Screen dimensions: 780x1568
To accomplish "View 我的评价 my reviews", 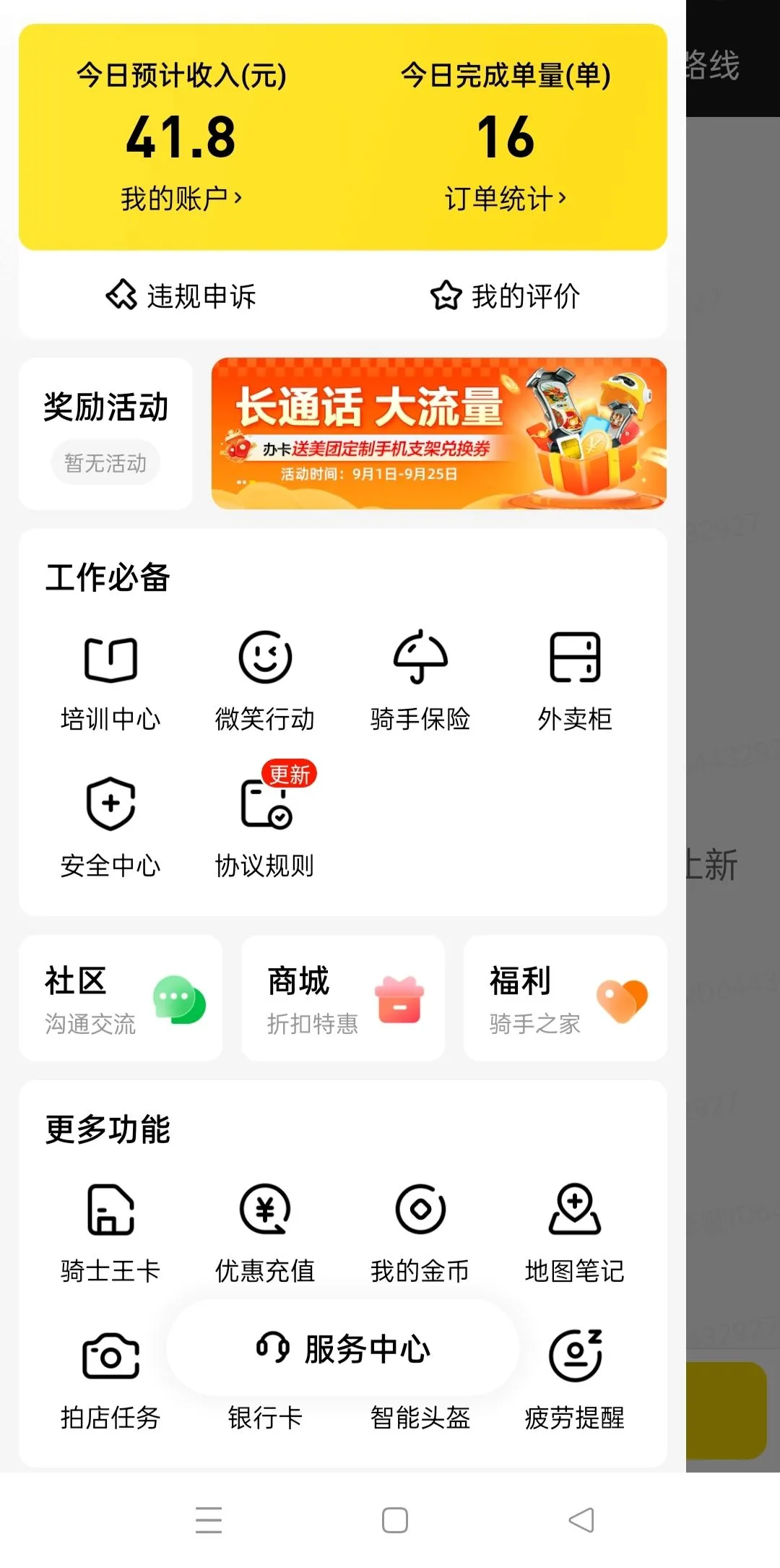I will pos(506,296).
